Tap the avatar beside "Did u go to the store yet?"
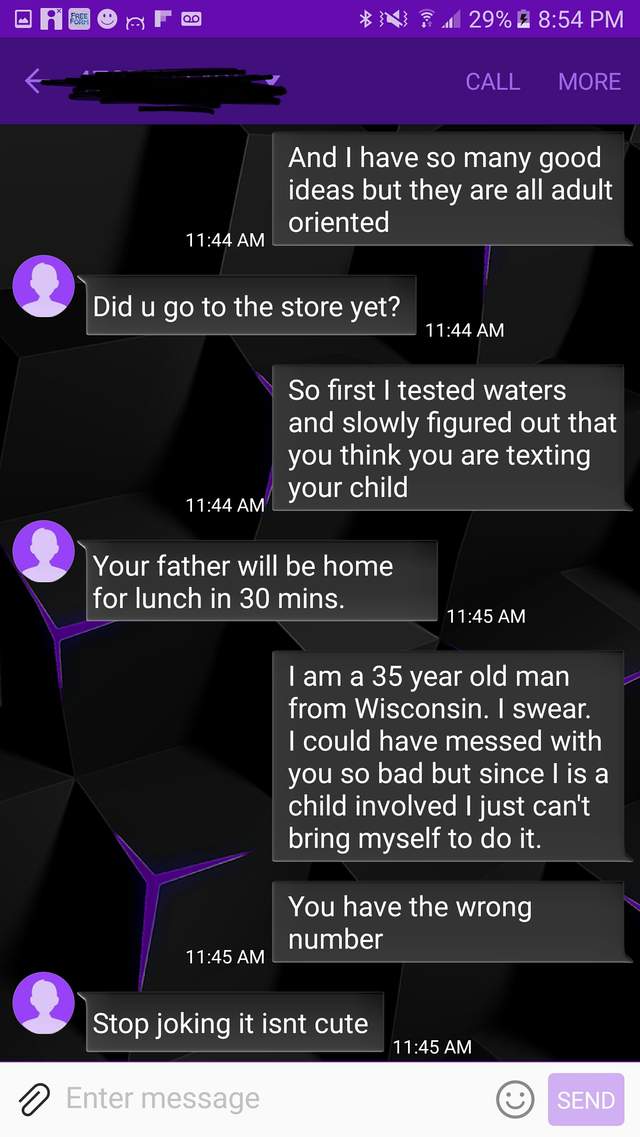Image resolution: width=640 pixels, height=1137 pixels. pyautogui.click(x=44, y=287)
